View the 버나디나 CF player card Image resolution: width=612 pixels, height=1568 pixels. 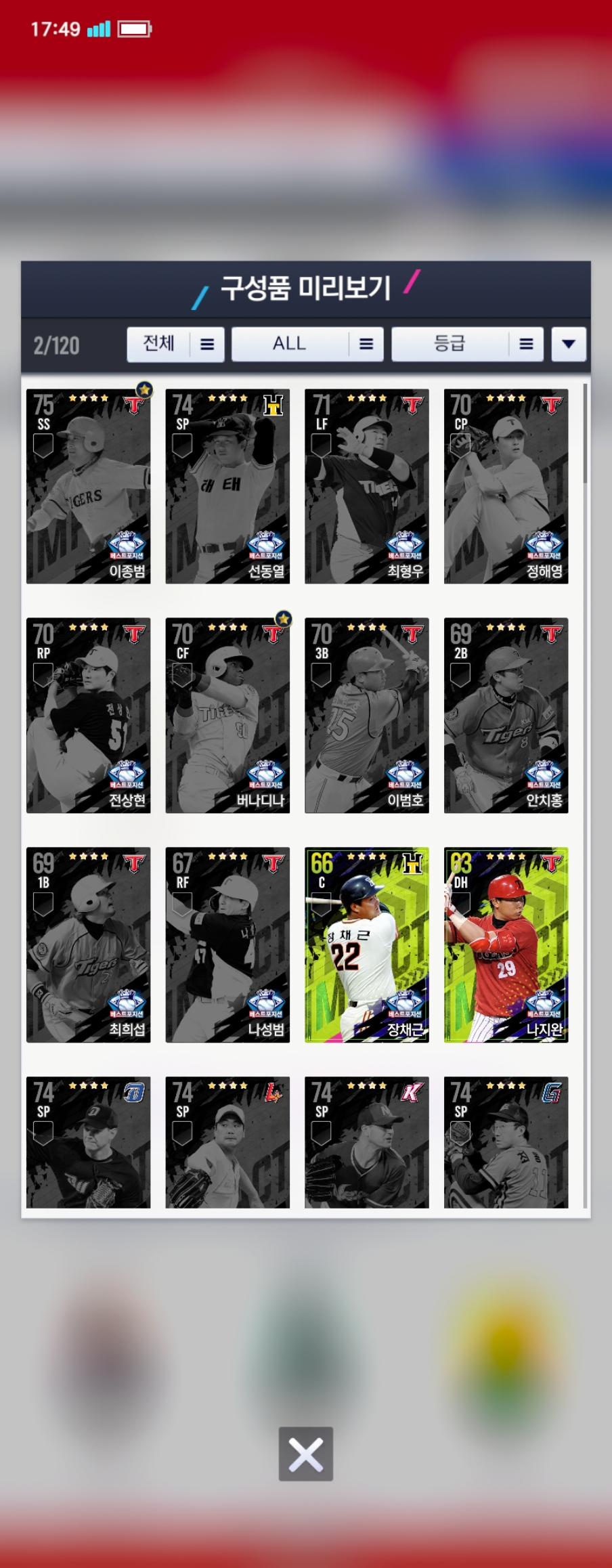coord(227,715)
